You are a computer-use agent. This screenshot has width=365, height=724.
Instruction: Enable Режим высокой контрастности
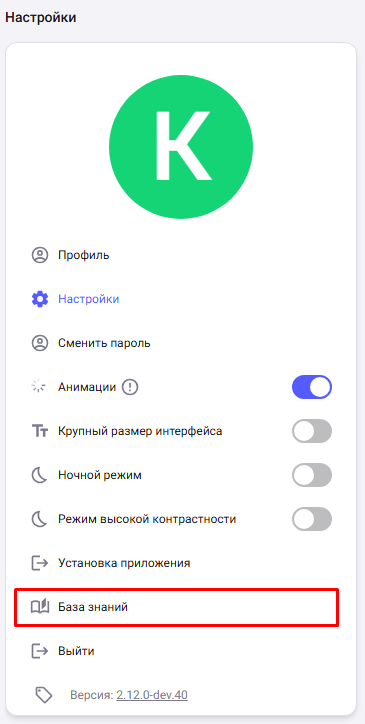click(312, 519)
